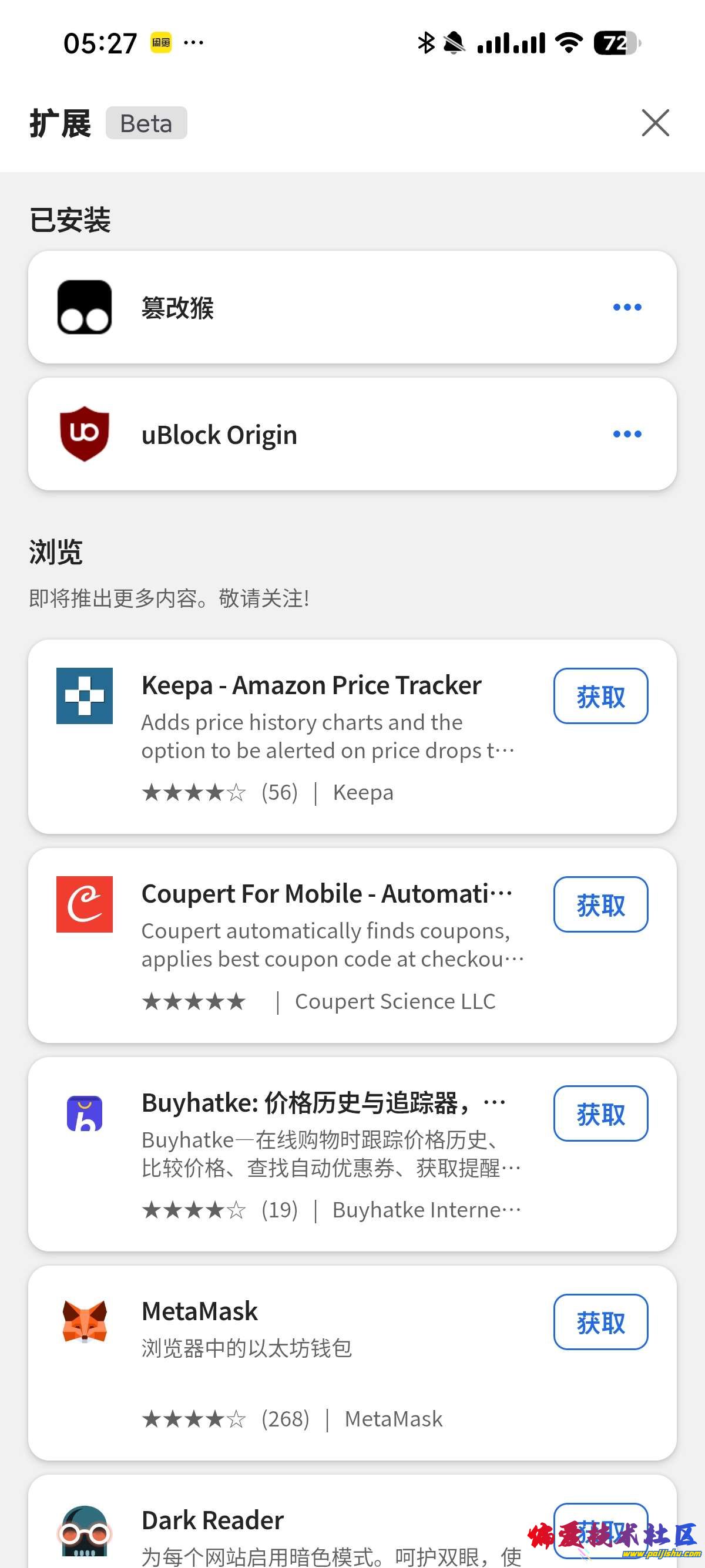View Coupert For Mobile details
Image resolution: width=705 pixels, height=1568 pixels.
(326, 894)
